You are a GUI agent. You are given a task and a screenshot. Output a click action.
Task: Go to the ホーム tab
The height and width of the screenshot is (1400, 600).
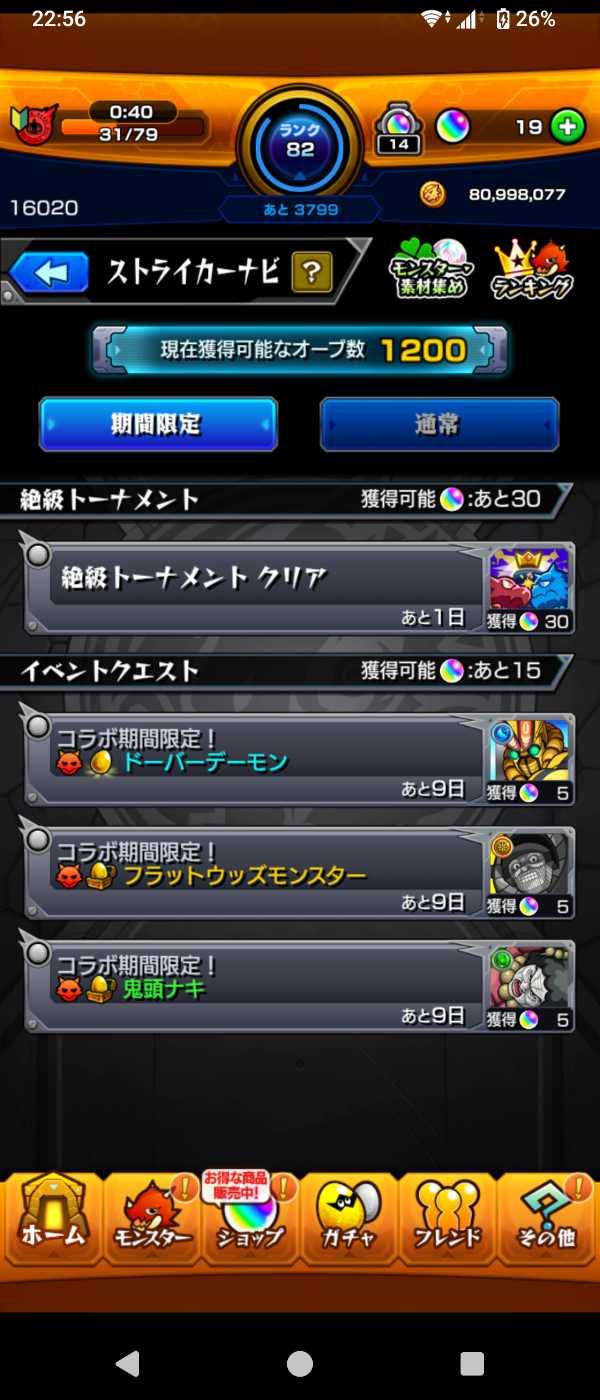click(x=51, y=1222)
